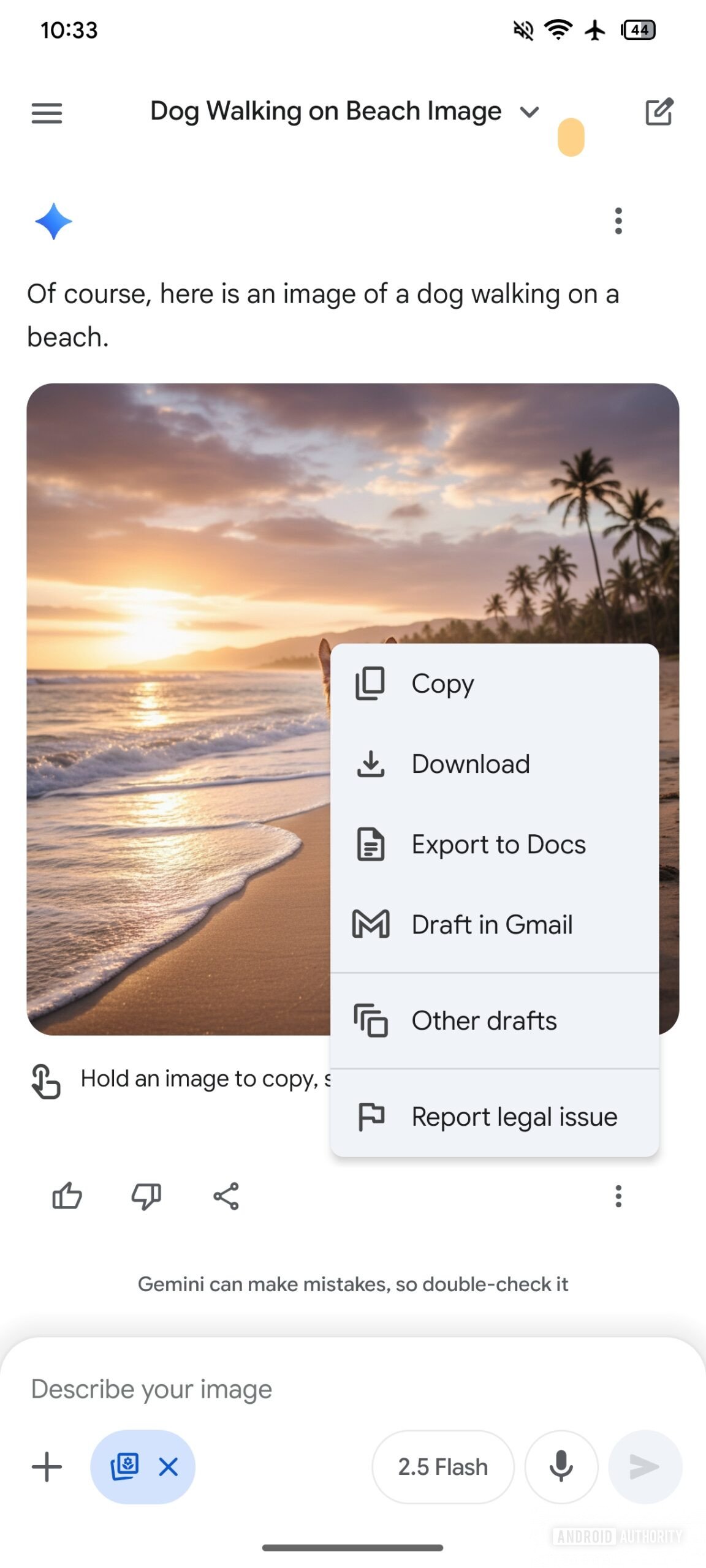Screen dimensions: 706x1568
Task: Remove the image generation chip
Action: [x=168, y=1467]
